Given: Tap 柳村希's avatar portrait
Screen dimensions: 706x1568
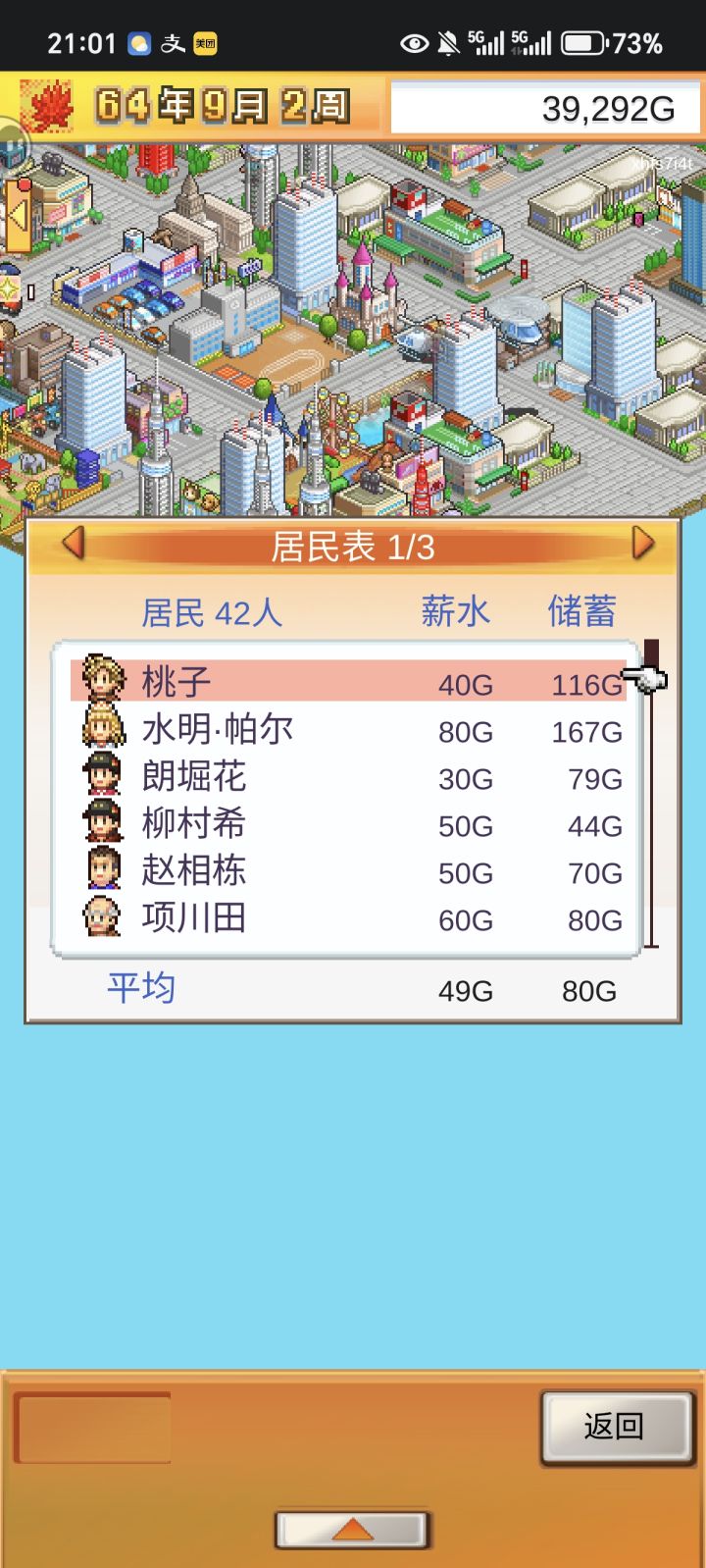Looking at the screenshot, I should point(103,822).
